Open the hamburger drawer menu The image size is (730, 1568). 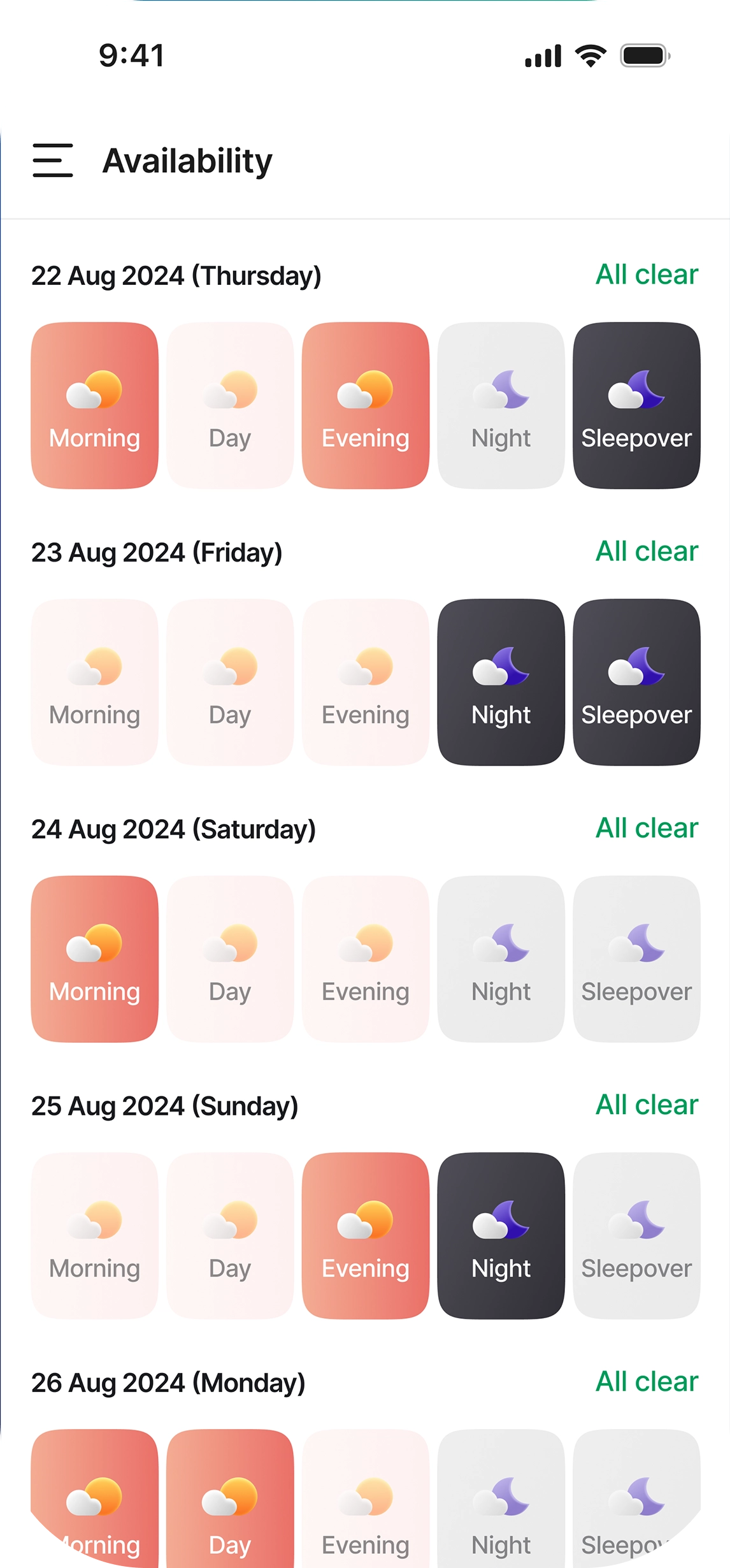point(52,160)
